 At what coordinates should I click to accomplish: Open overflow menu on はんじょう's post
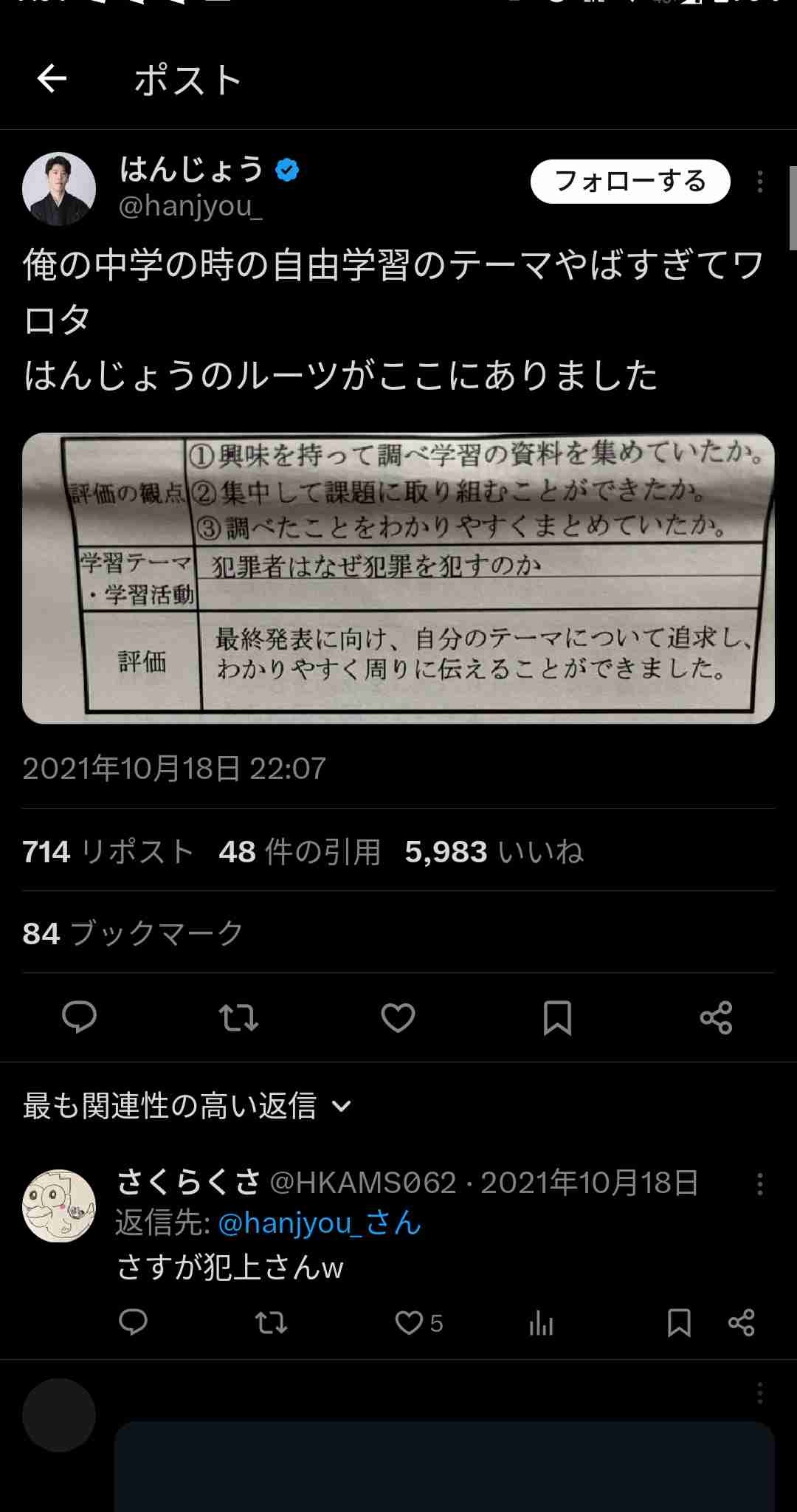click(759, 182)
